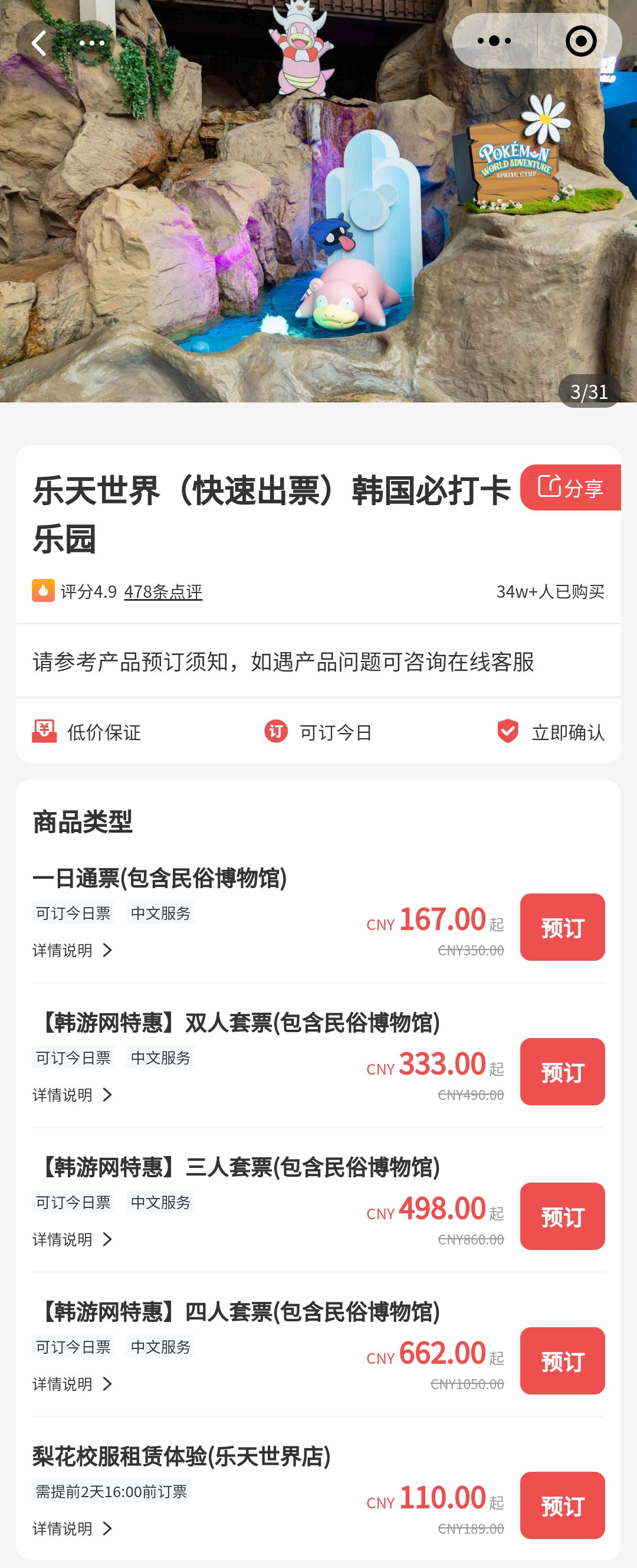
Task: Go back using the top-left arrow
Action: coord(40,43)
